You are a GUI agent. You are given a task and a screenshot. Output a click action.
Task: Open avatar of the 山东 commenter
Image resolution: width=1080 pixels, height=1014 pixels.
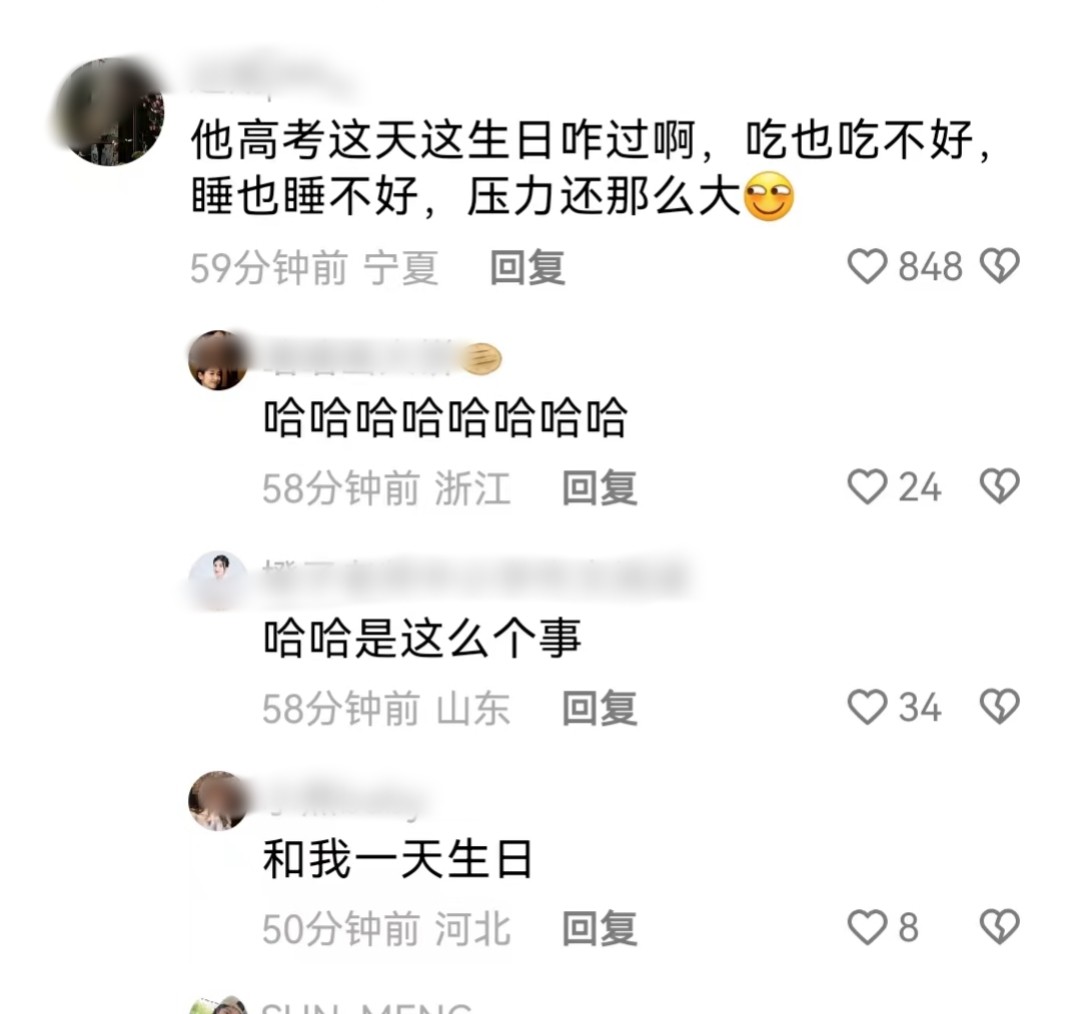point(218,581)
